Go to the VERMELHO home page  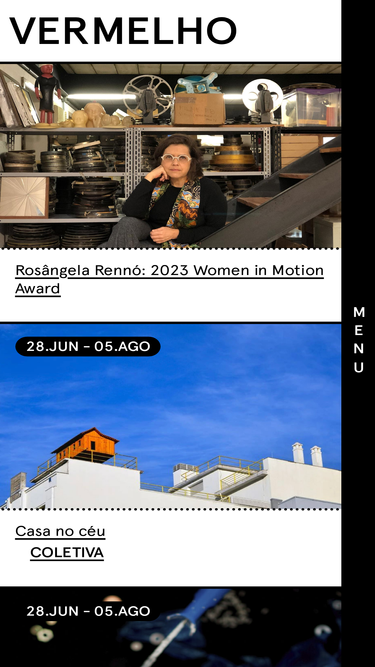point(123,31)
